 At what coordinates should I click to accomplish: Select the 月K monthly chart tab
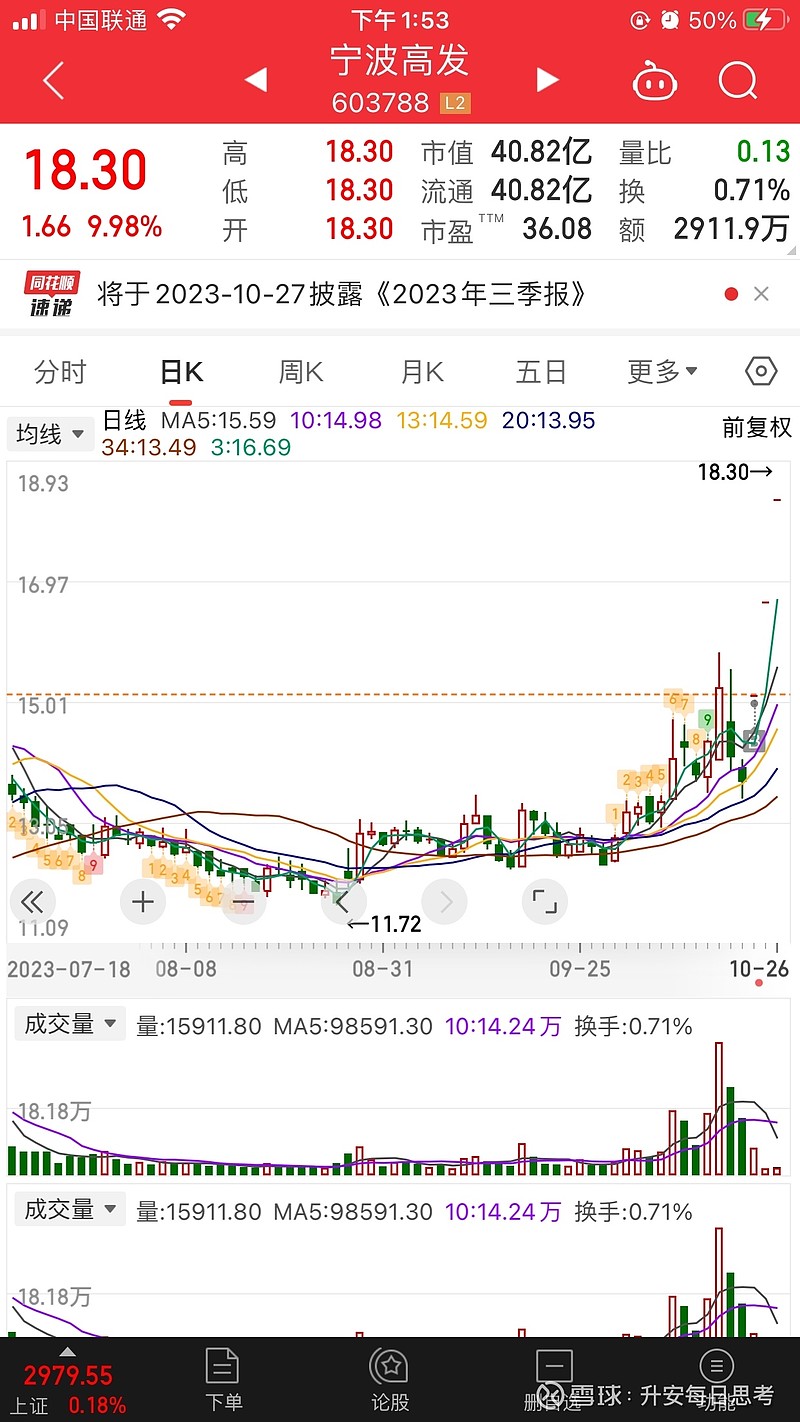tap(421, 372)
